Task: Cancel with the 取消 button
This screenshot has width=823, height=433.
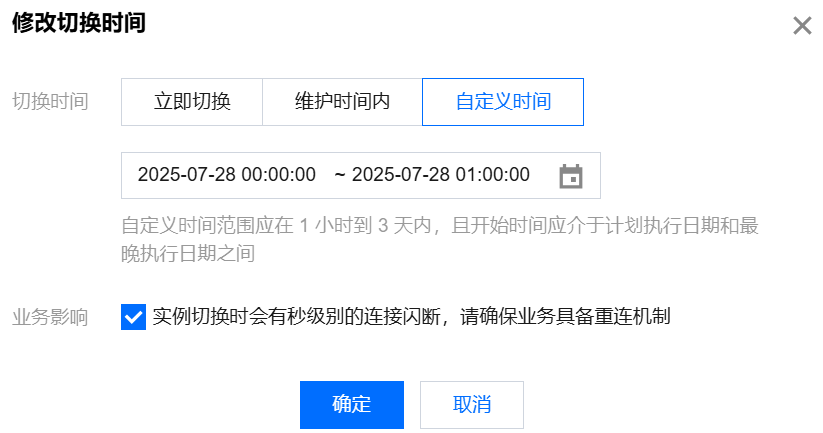Action: pos(471,404)
